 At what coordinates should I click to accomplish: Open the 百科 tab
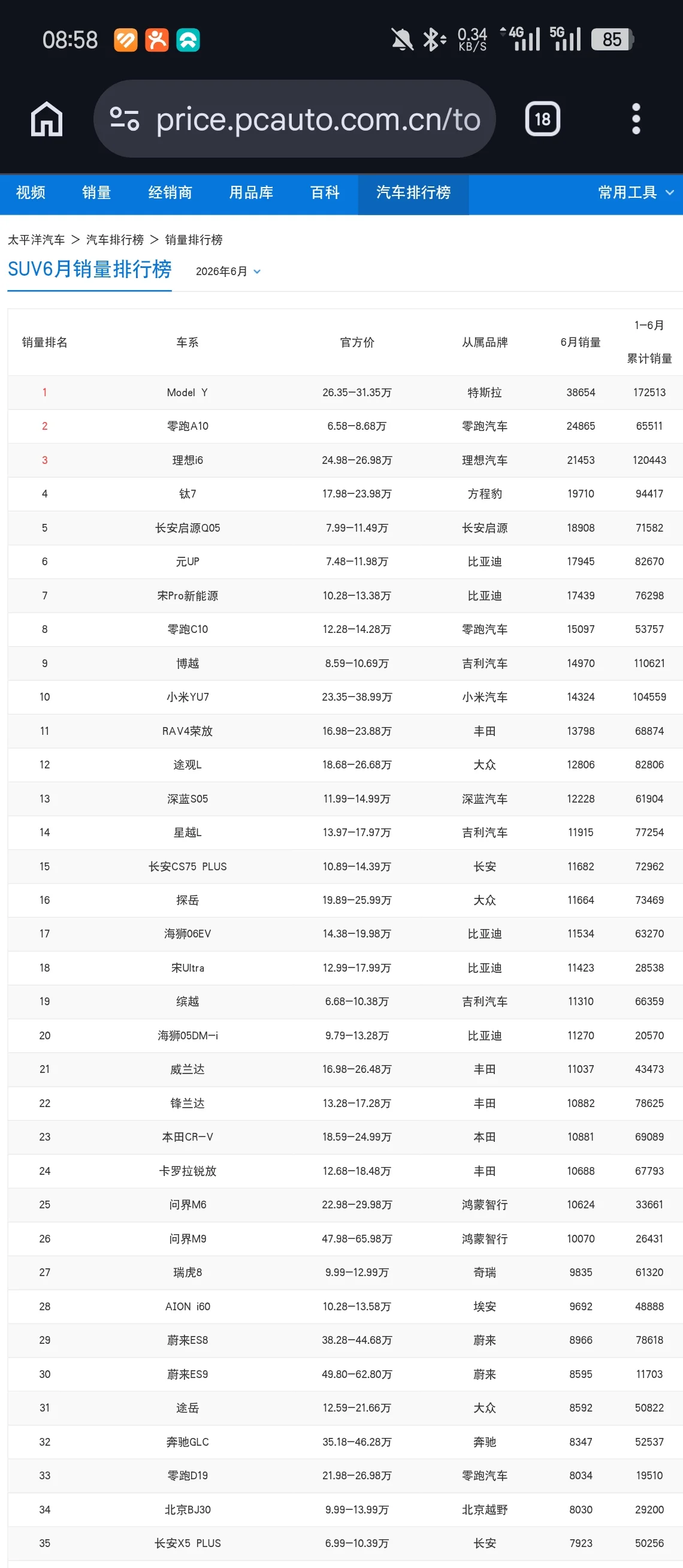pos(325,193)
